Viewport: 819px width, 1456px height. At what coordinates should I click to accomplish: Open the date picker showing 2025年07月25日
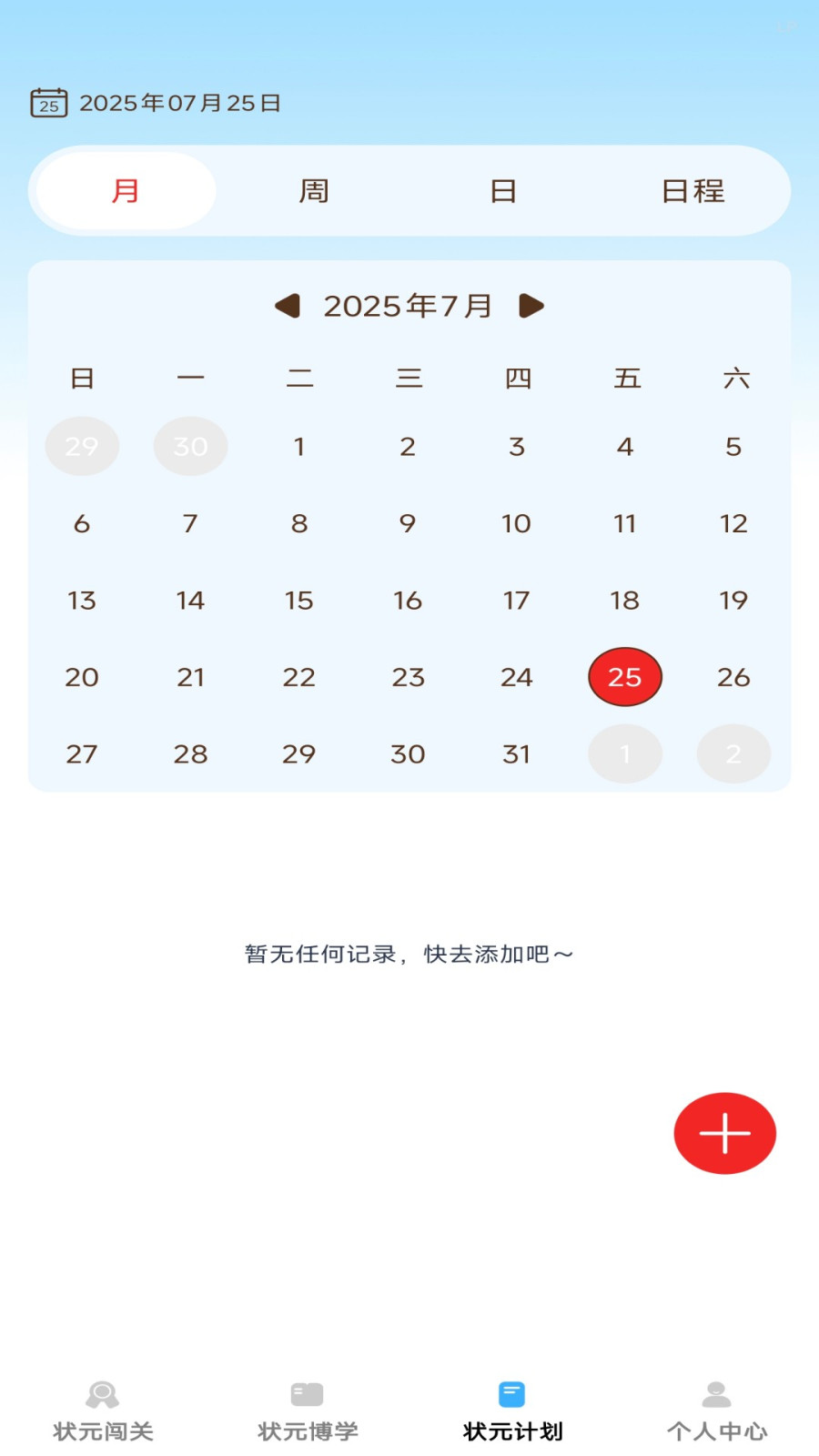pos(156,103)
